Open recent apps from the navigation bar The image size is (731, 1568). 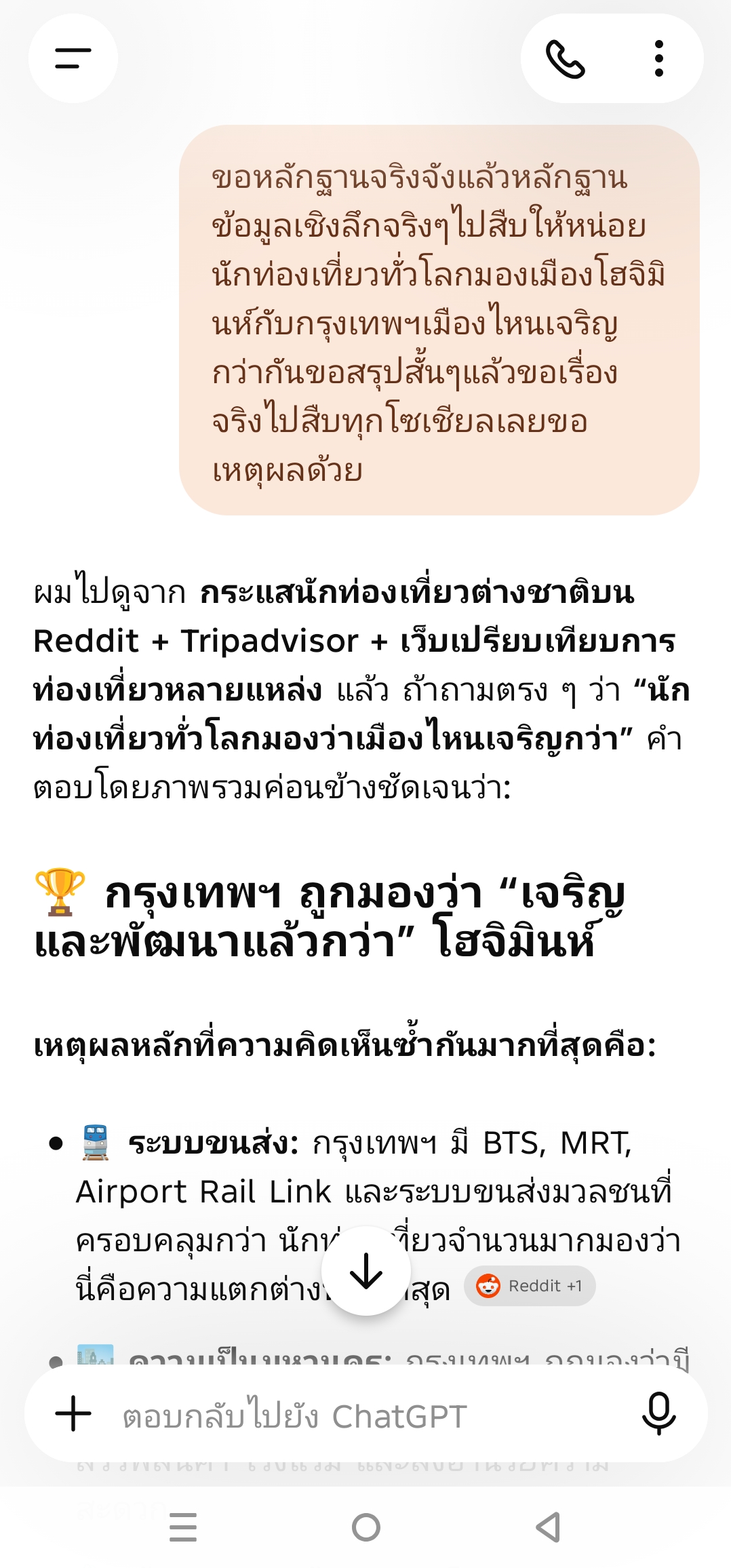point(183,1527)
